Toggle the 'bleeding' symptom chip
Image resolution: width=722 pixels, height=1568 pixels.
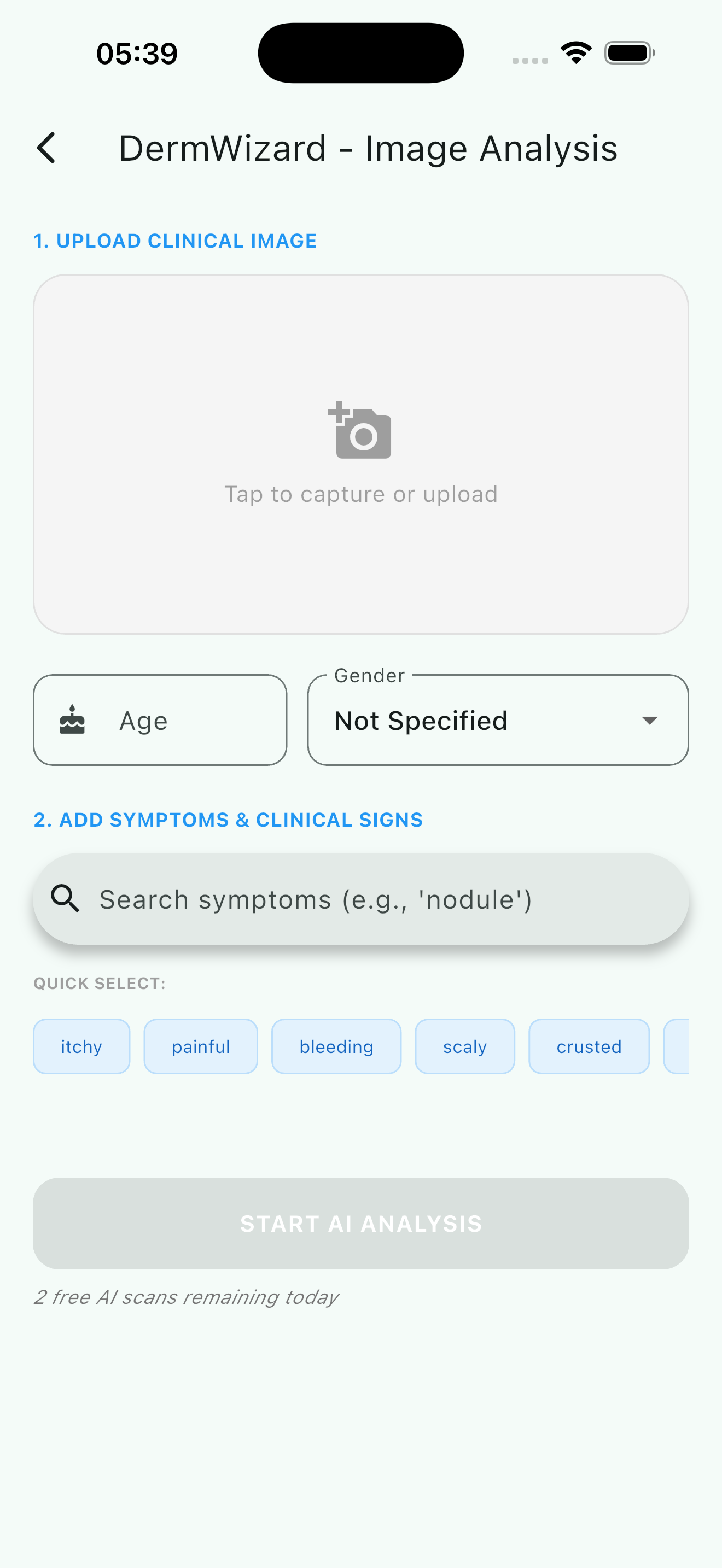coord(336,1046)
